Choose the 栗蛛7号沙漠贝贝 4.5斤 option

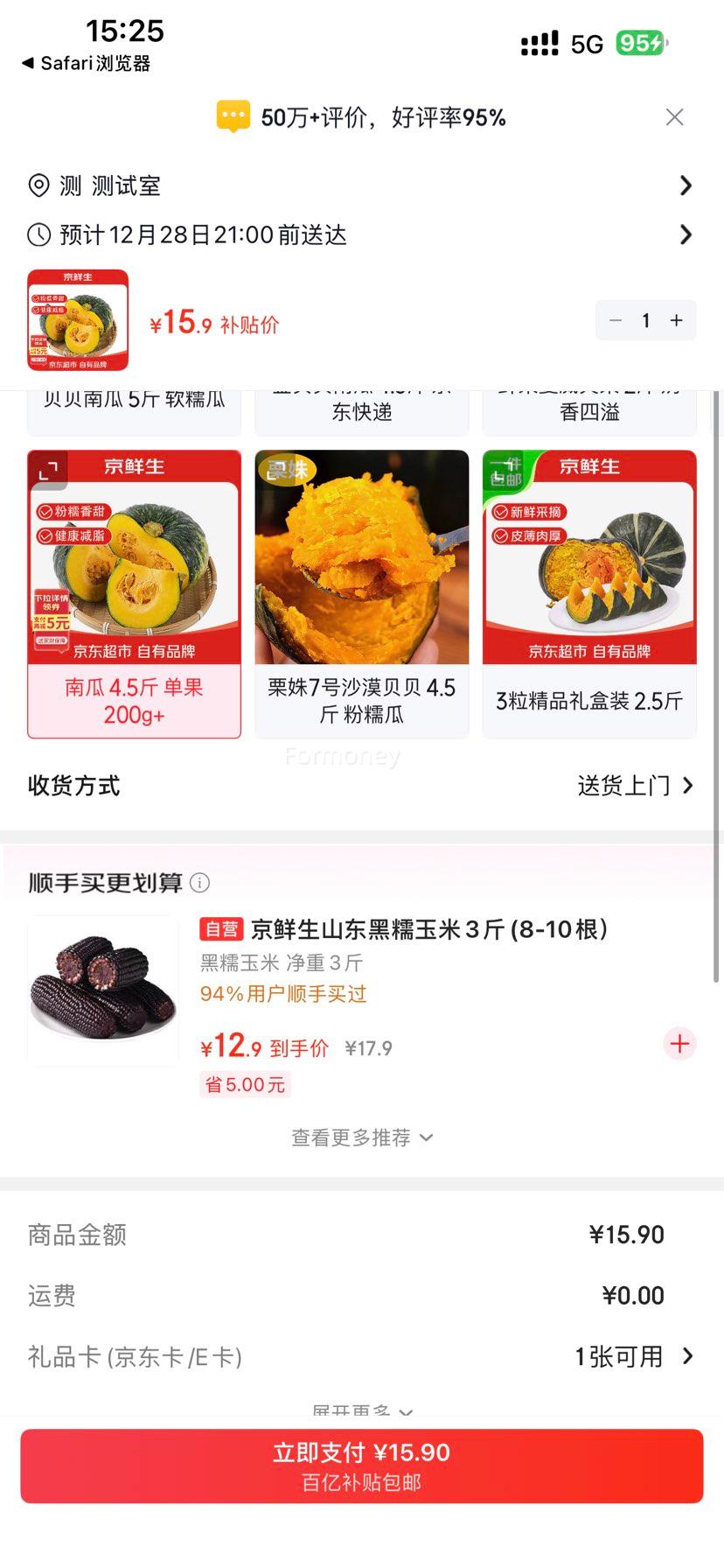pyautogui.click(x=361, y=594)
